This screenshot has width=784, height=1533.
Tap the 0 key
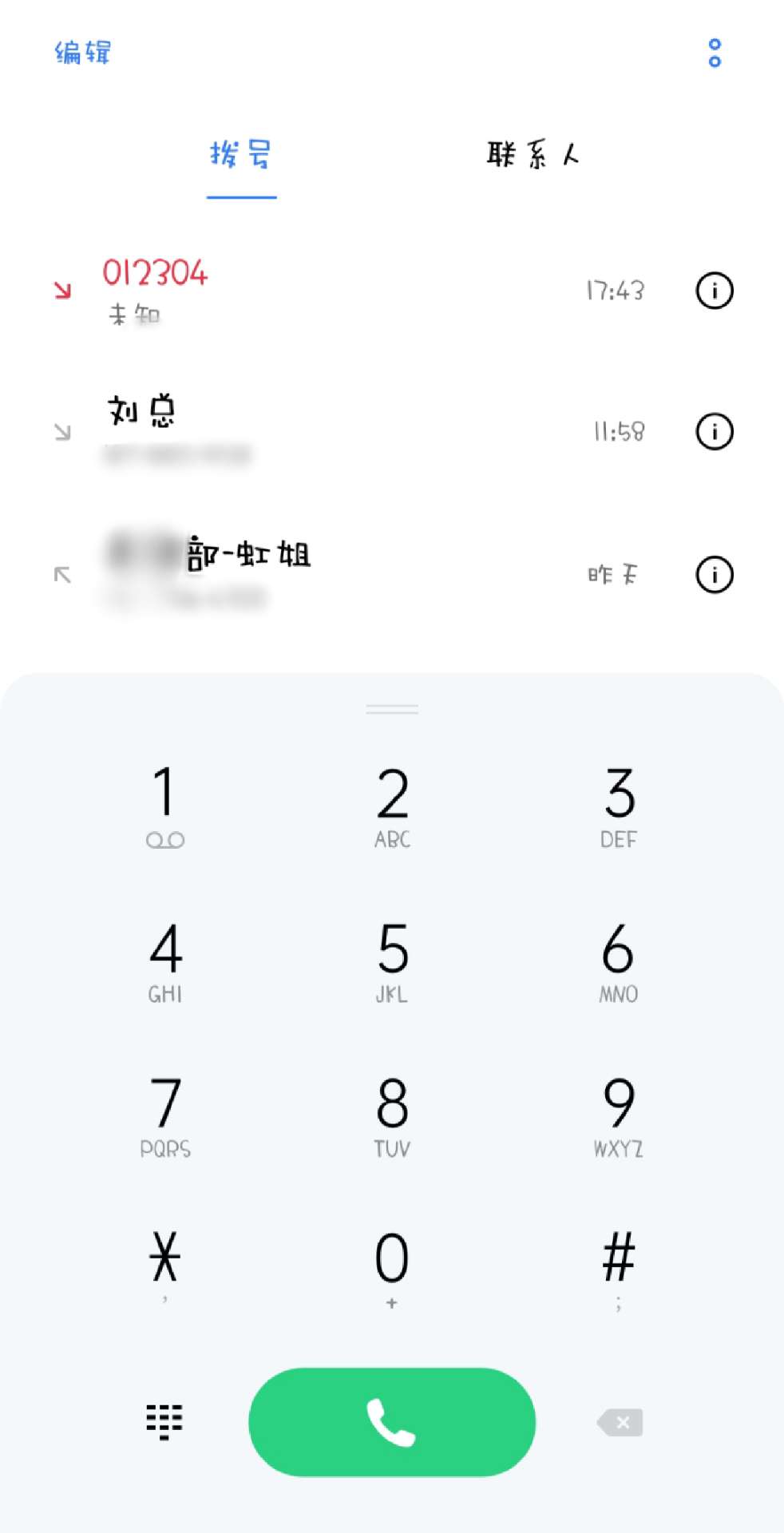392,1268
